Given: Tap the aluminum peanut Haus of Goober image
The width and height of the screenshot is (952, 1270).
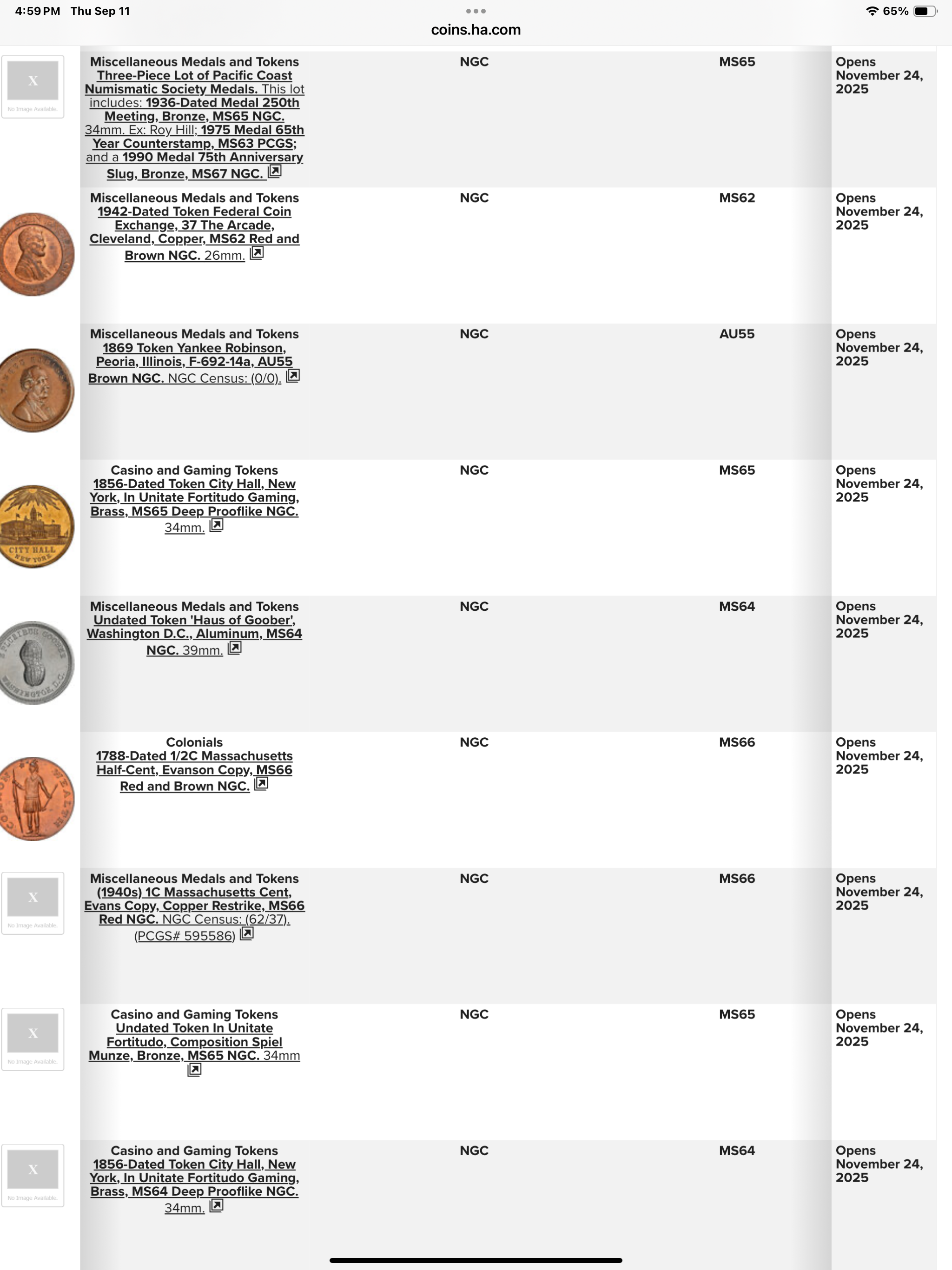Looking at the screenshot, I should click(36, 662).
